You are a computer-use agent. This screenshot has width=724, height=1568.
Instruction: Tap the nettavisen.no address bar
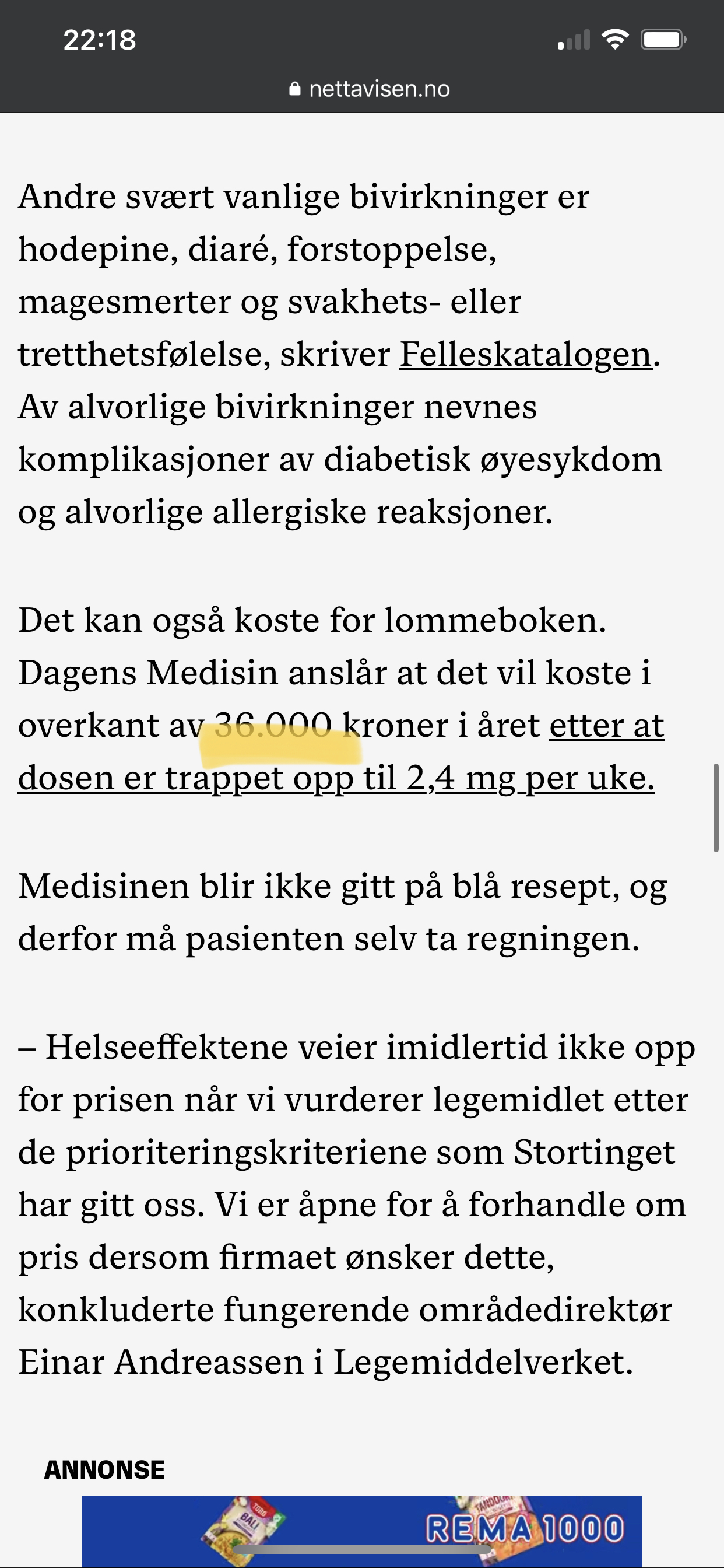coord(370,89)
